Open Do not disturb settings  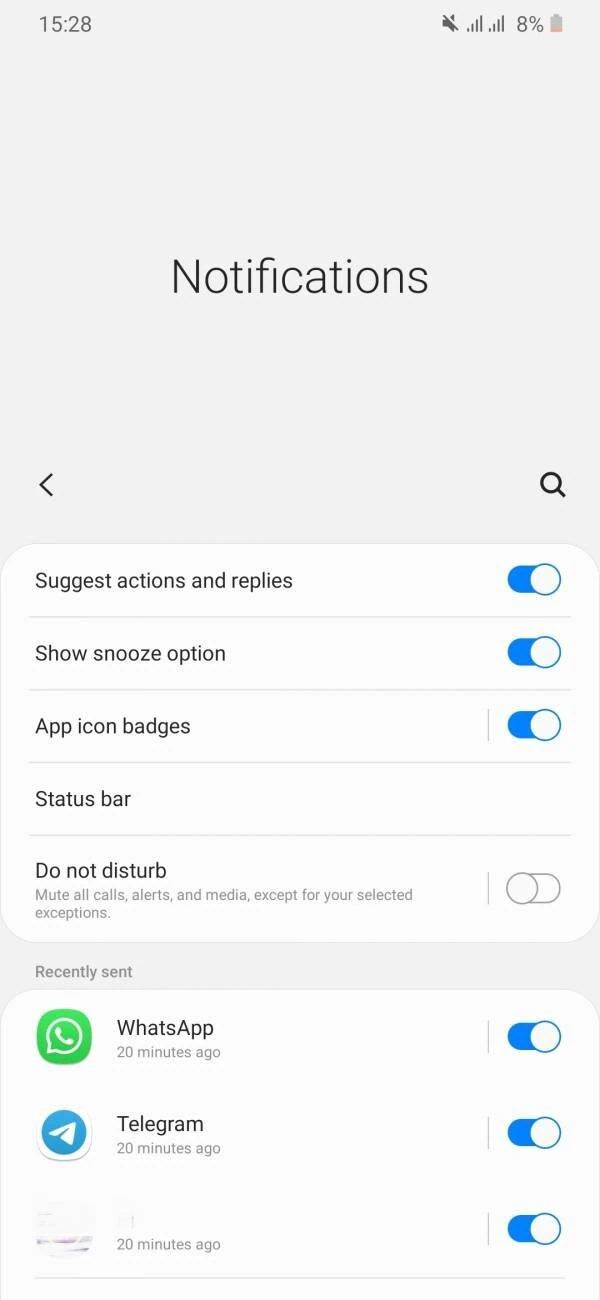(x=220, y=888)
